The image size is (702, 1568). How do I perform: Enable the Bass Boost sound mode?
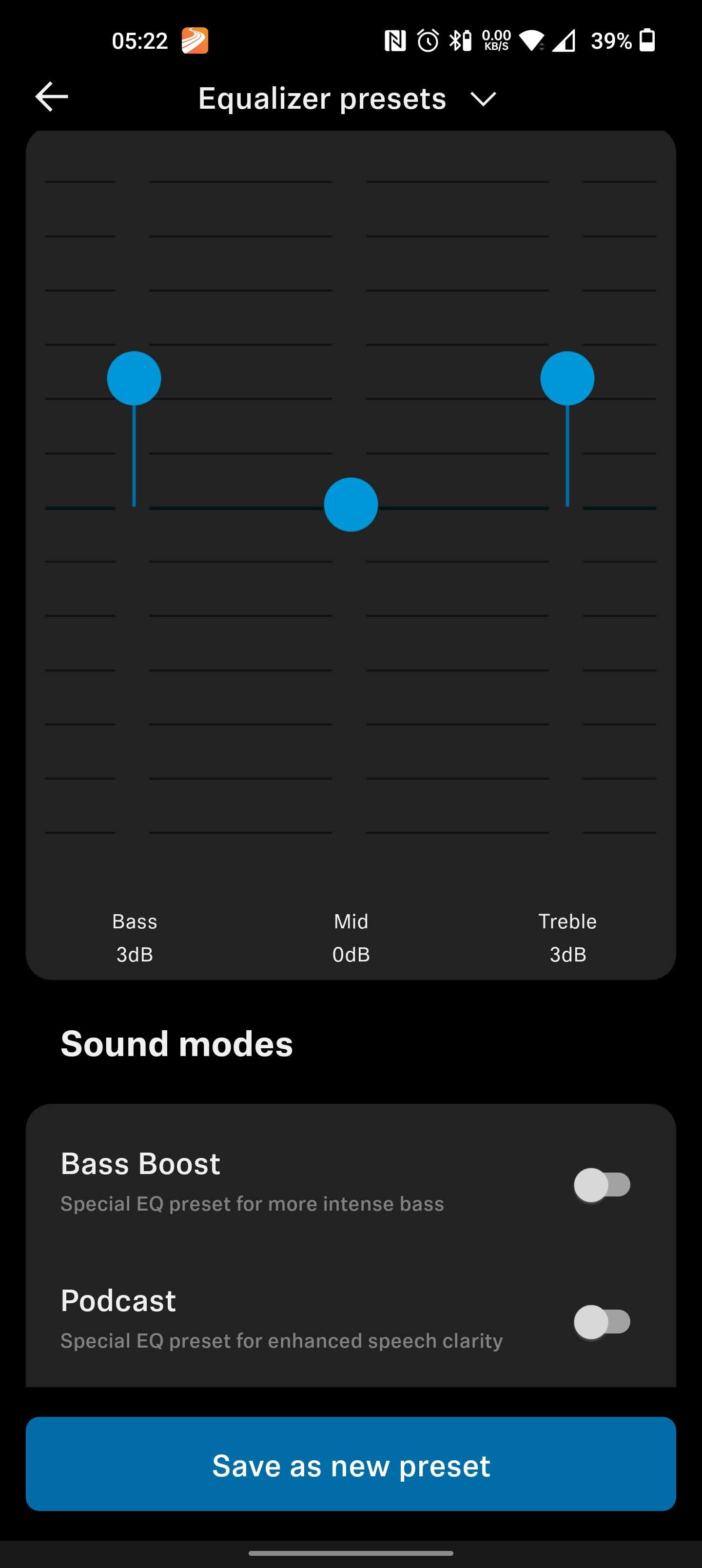(602, 1184)
